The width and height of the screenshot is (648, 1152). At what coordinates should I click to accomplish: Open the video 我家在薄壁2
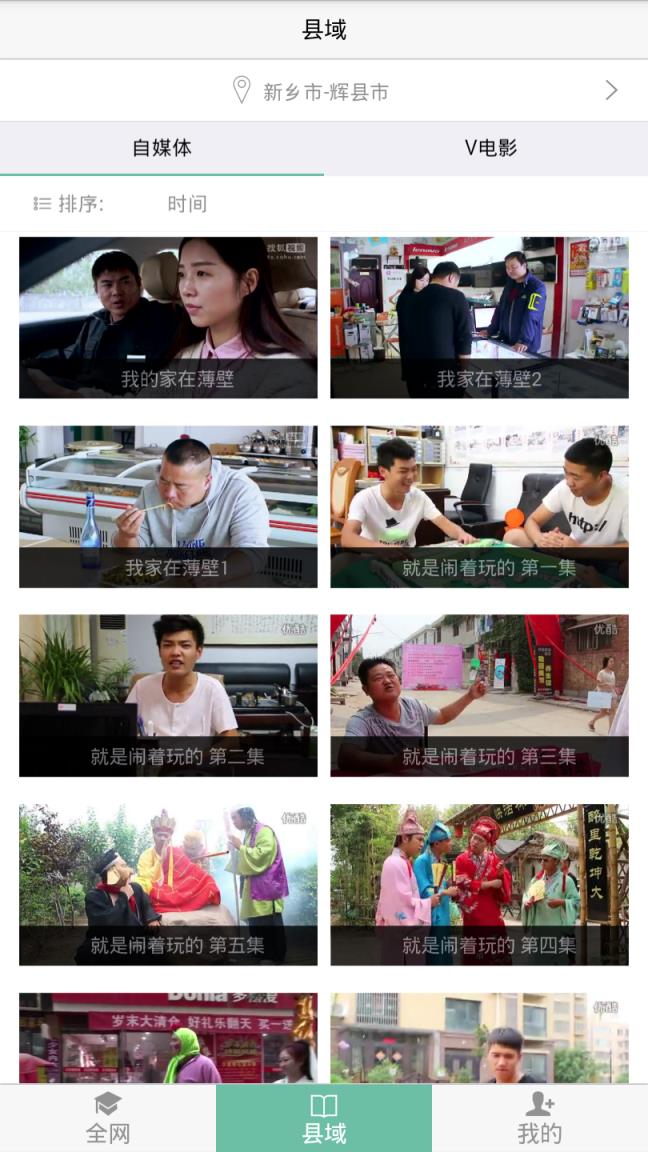(479, 317)
